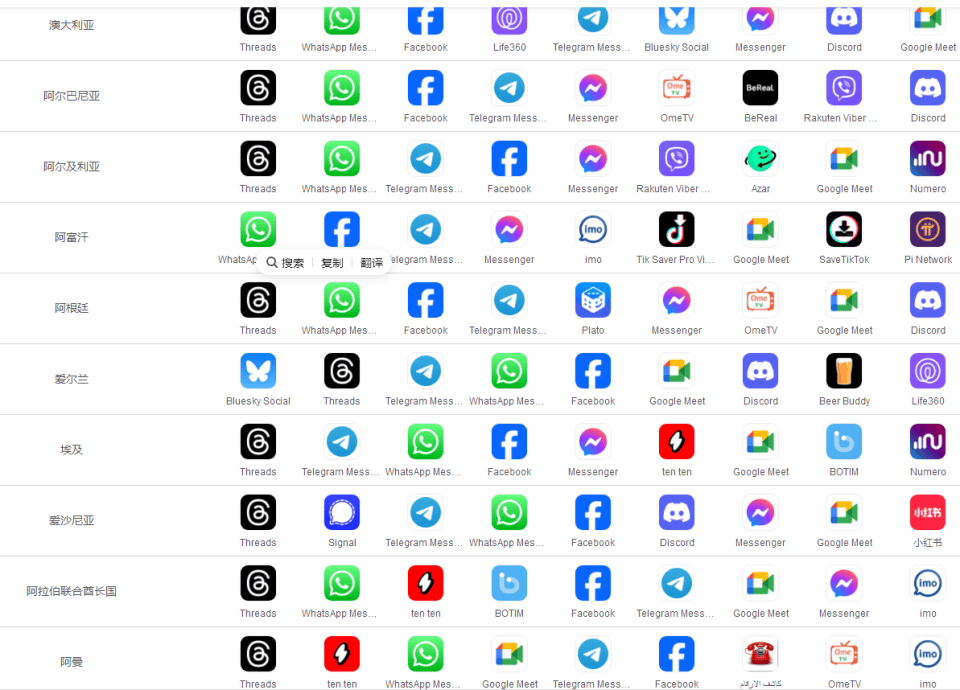This screenshot has width=960, height=690.
Task: Open Bluesky Social in the 爱尔兰 row
Action: [258, 372]
